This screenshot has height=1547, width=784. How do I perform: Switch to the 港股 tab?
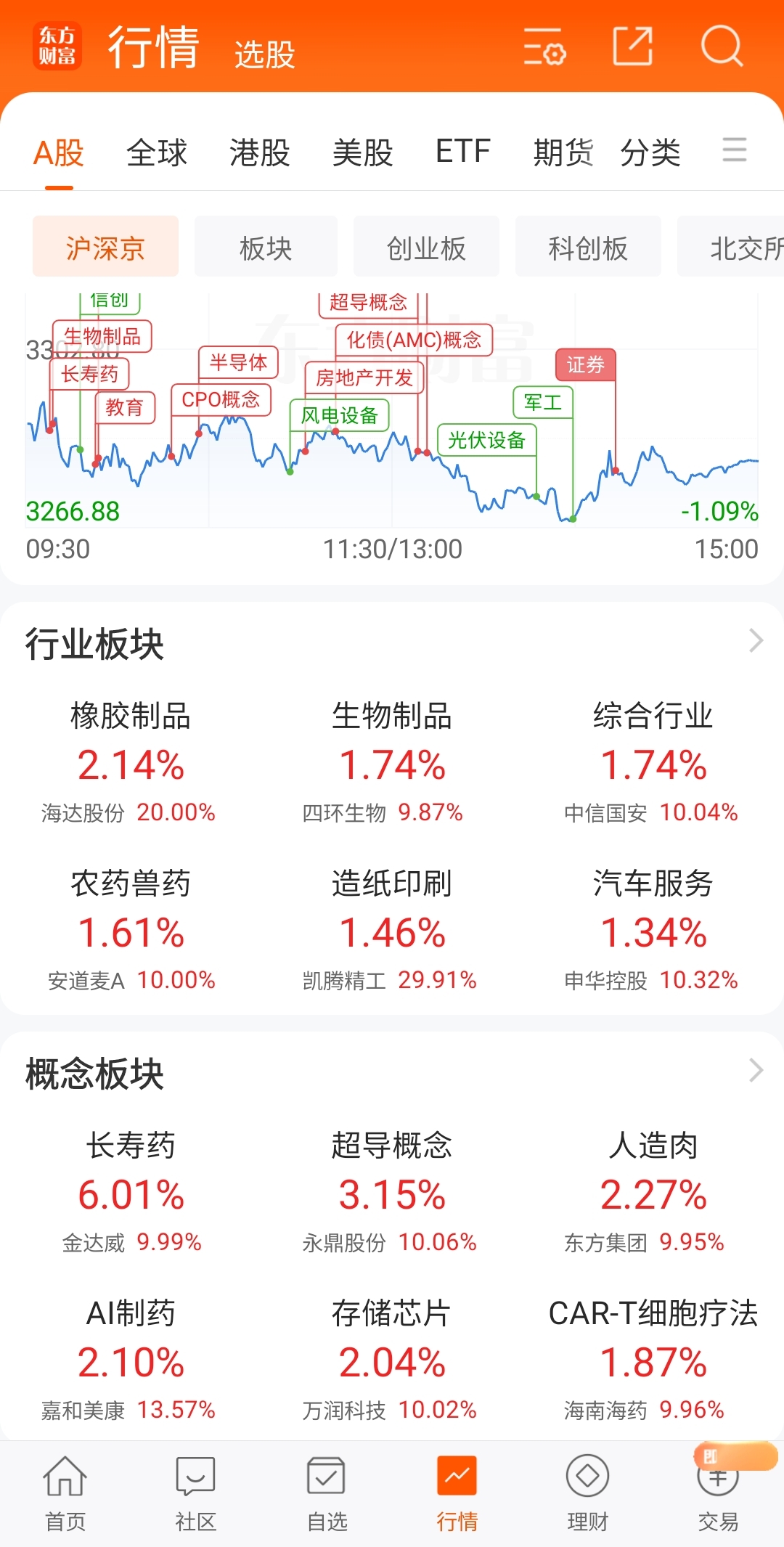pyautogui.click(x=259, y=150)
